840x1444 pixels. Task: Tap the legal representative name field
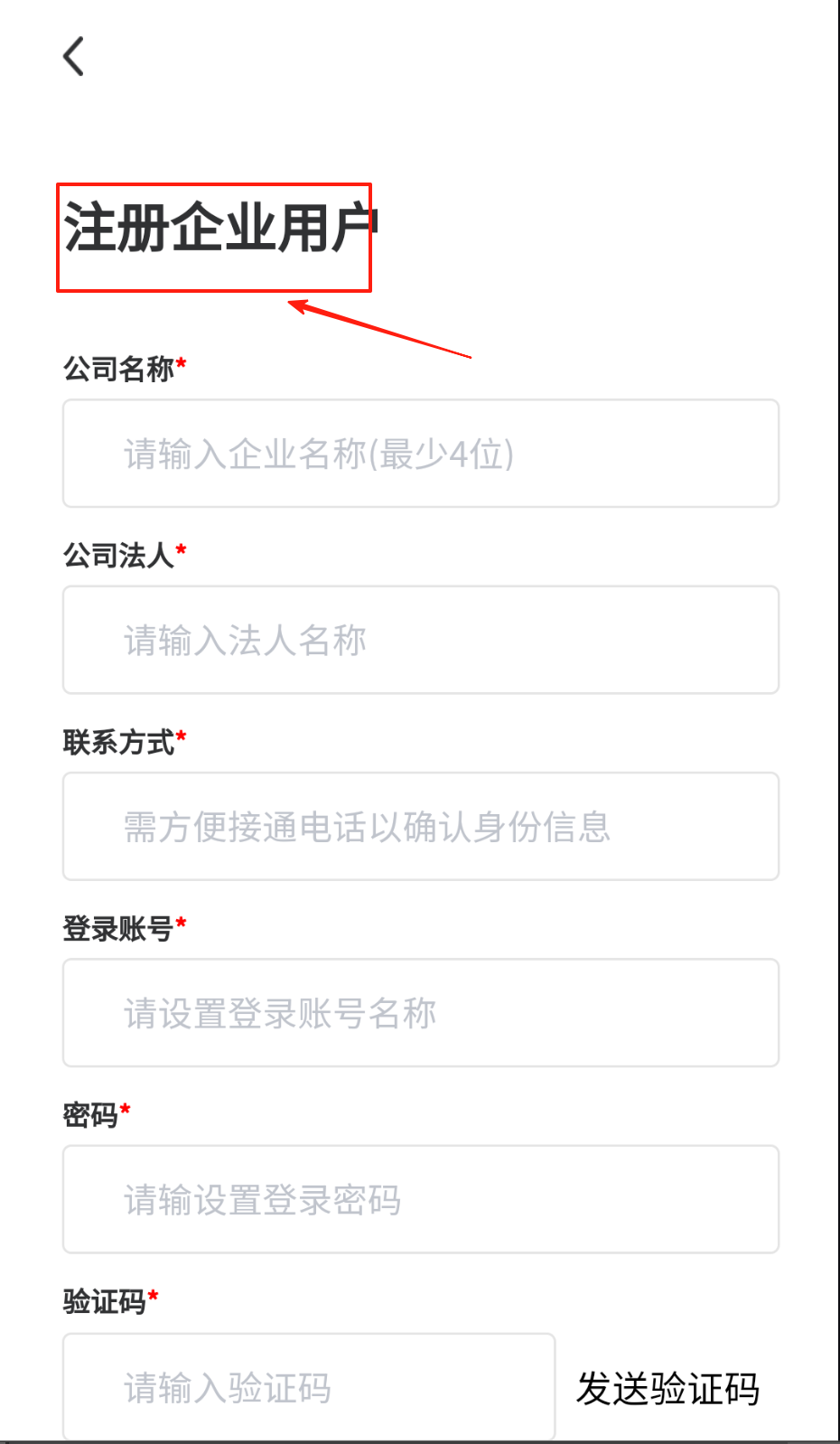click(x=420, y=640)
